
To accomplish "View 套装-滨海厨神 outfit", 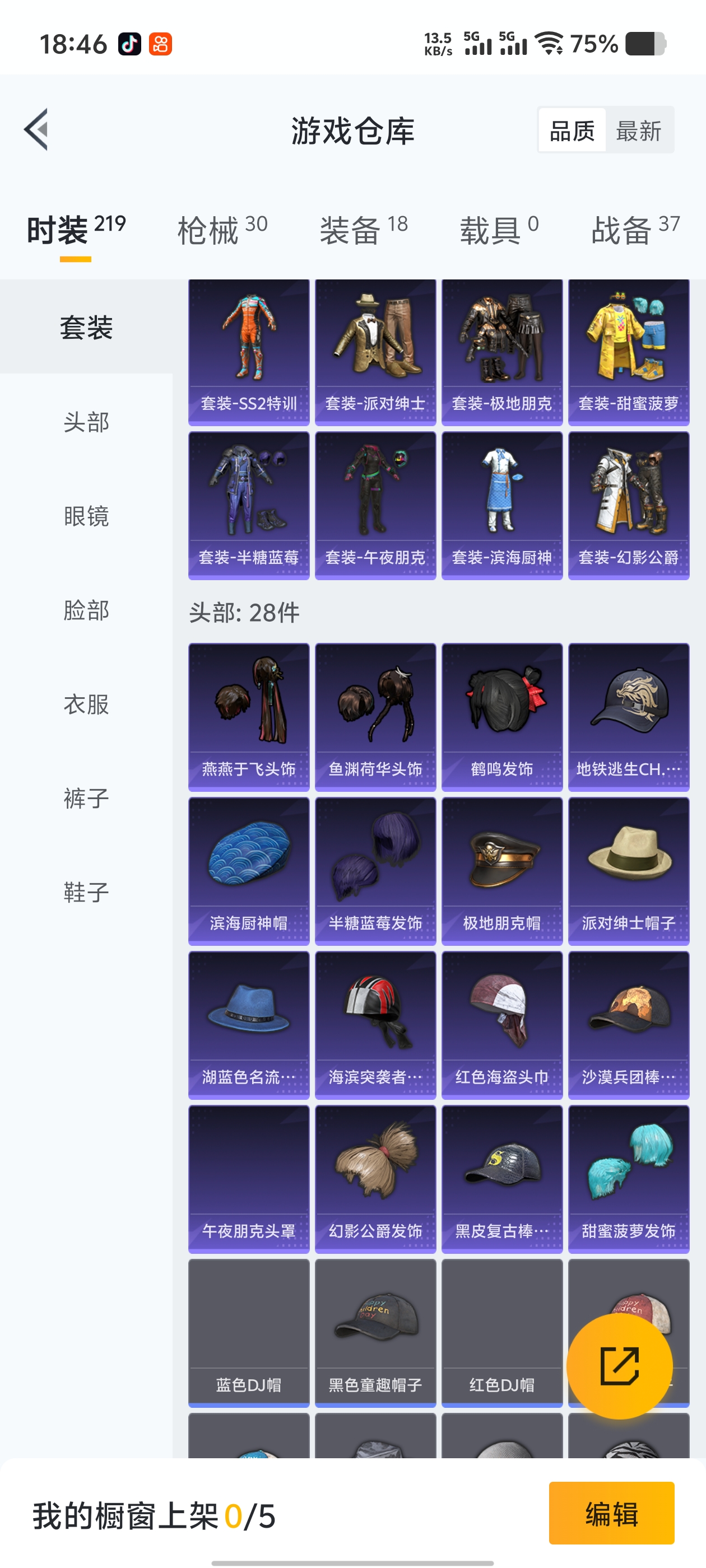I will pos(501,505).
